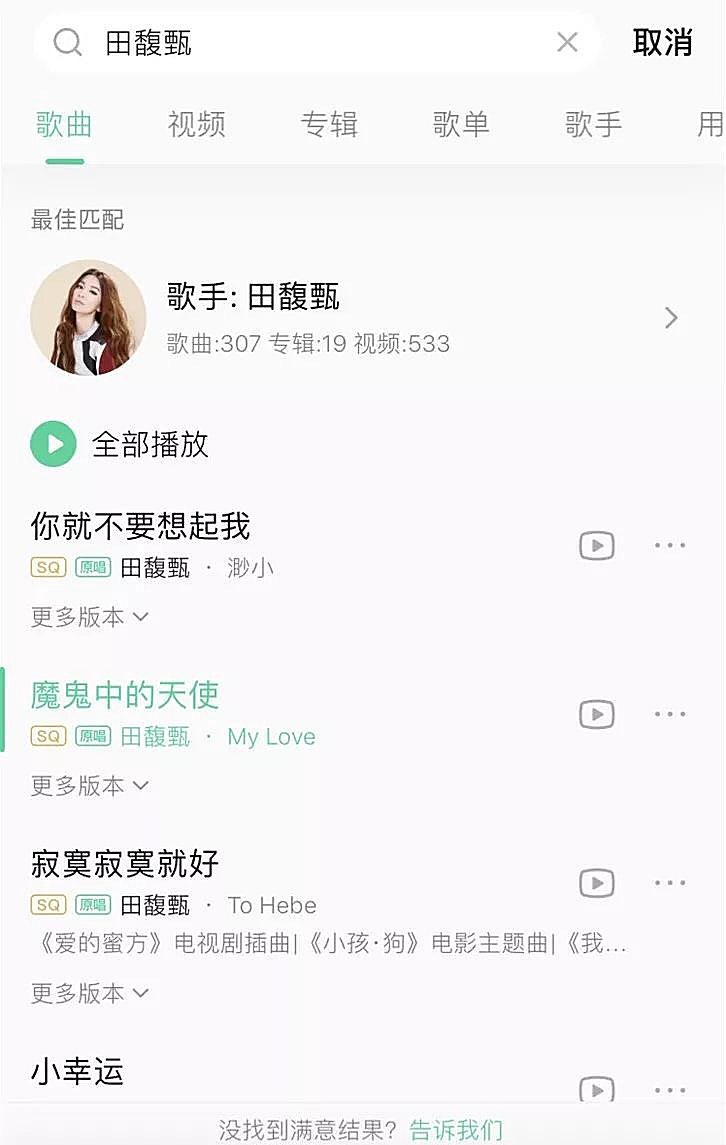Image resolution: width=726 pixels, height=1145 pixels.
Task: Tap 取消 to cancel search
Action: pos(662,42)
